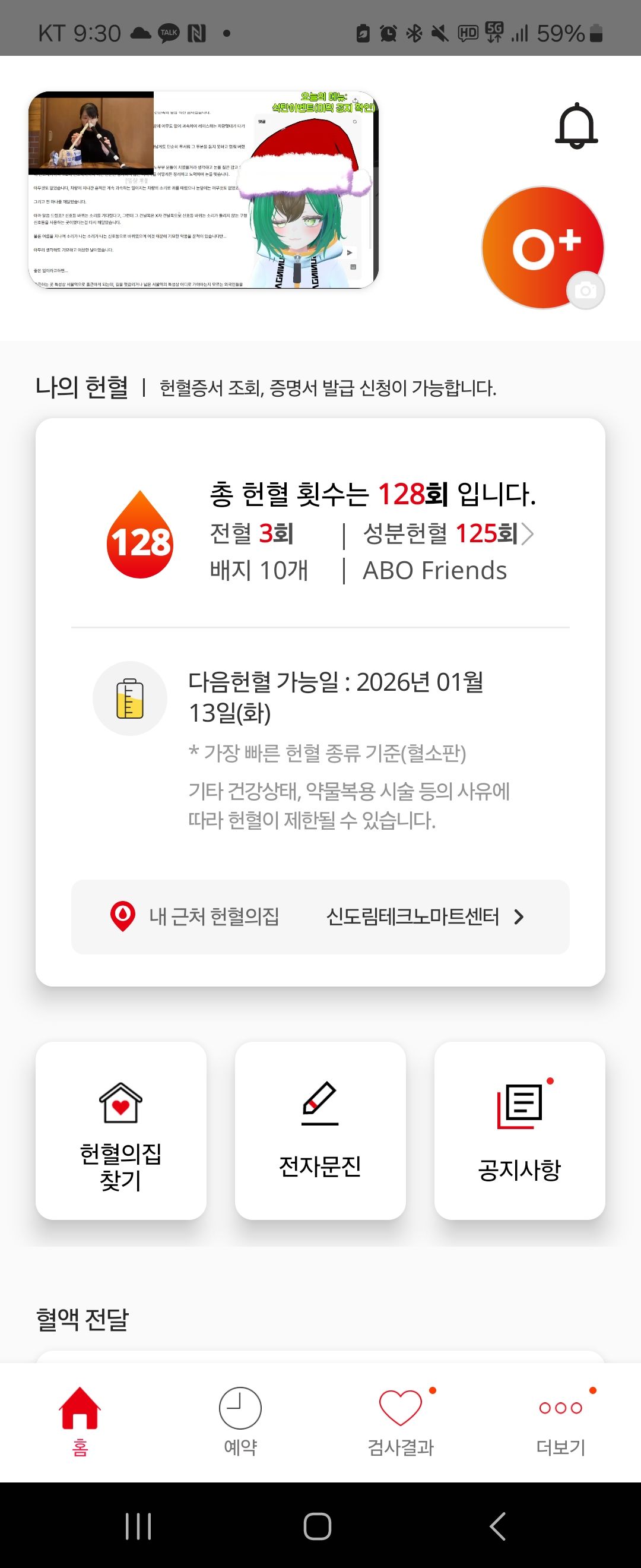Tap the battery-style next donation date icon

coord(129,698)
